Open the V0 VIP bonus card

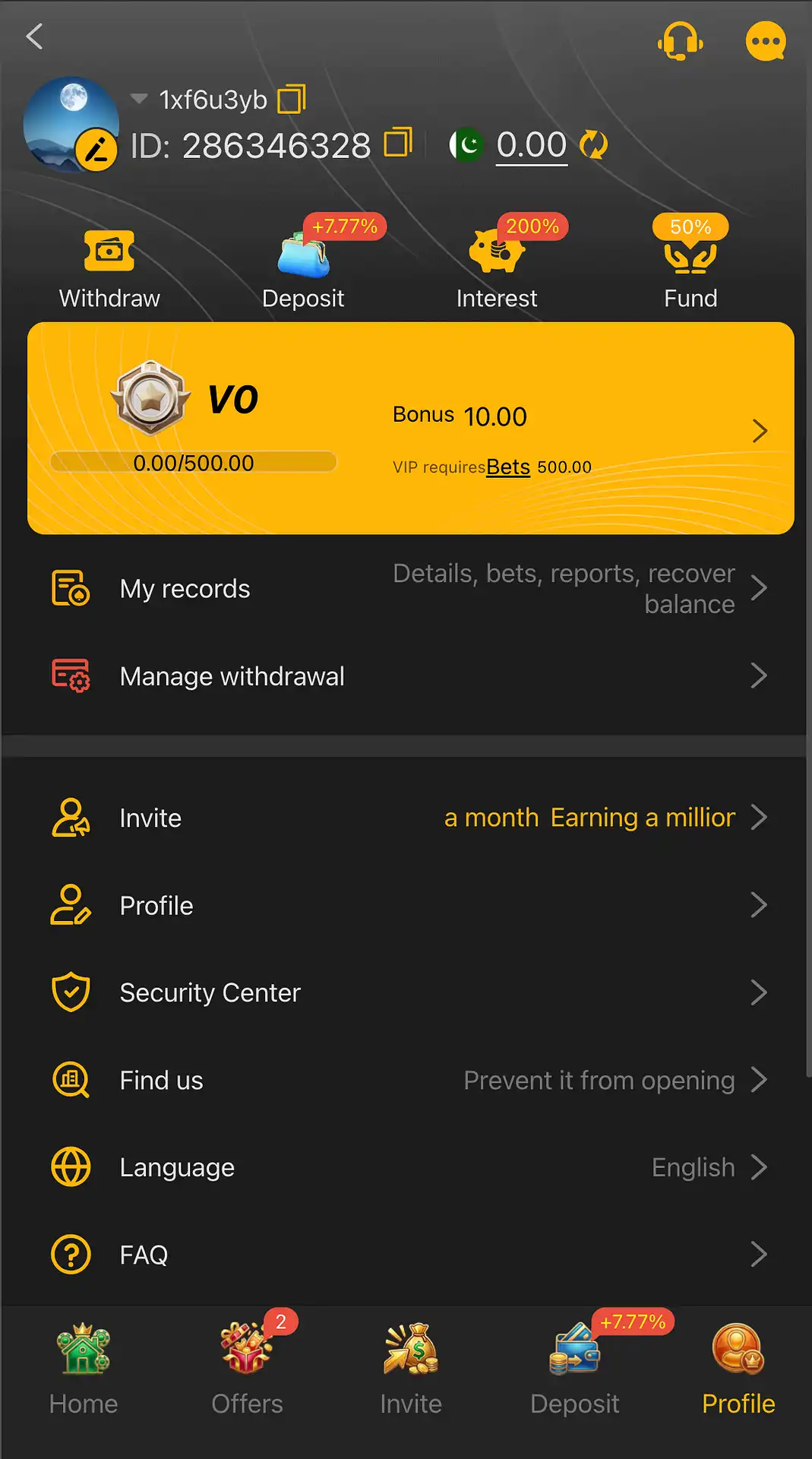[410, 429]
